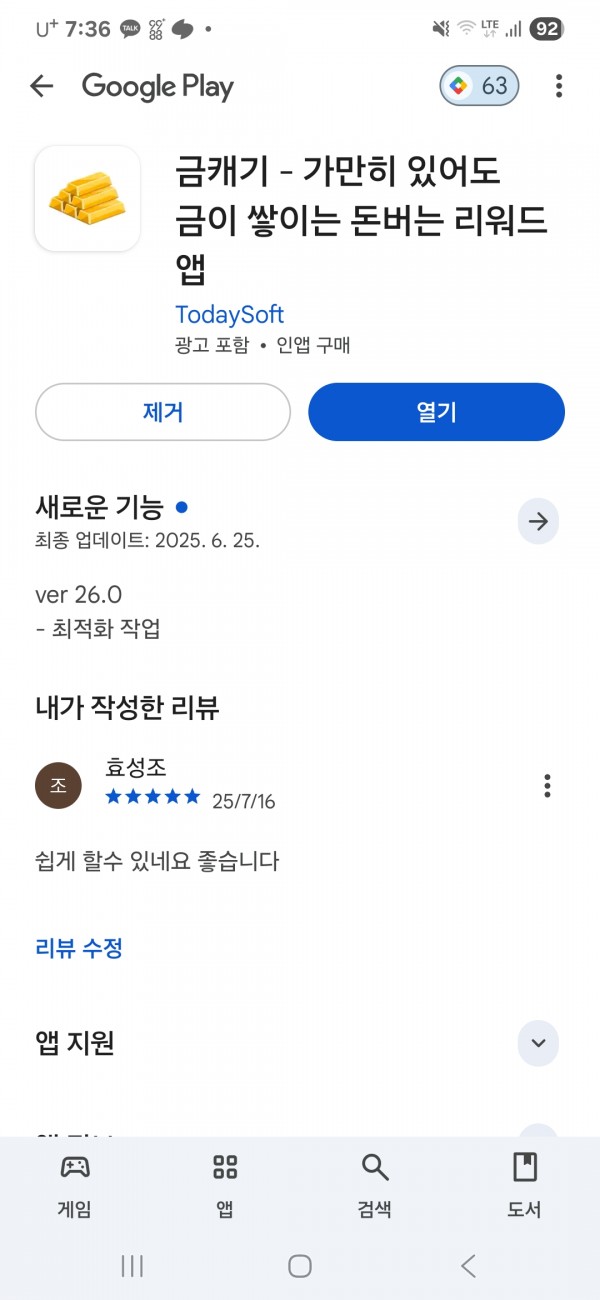Screen dimensions: 600x1300
Task: Tap 리뷰 수정 to edit review
Action: [x=79, y=948]
